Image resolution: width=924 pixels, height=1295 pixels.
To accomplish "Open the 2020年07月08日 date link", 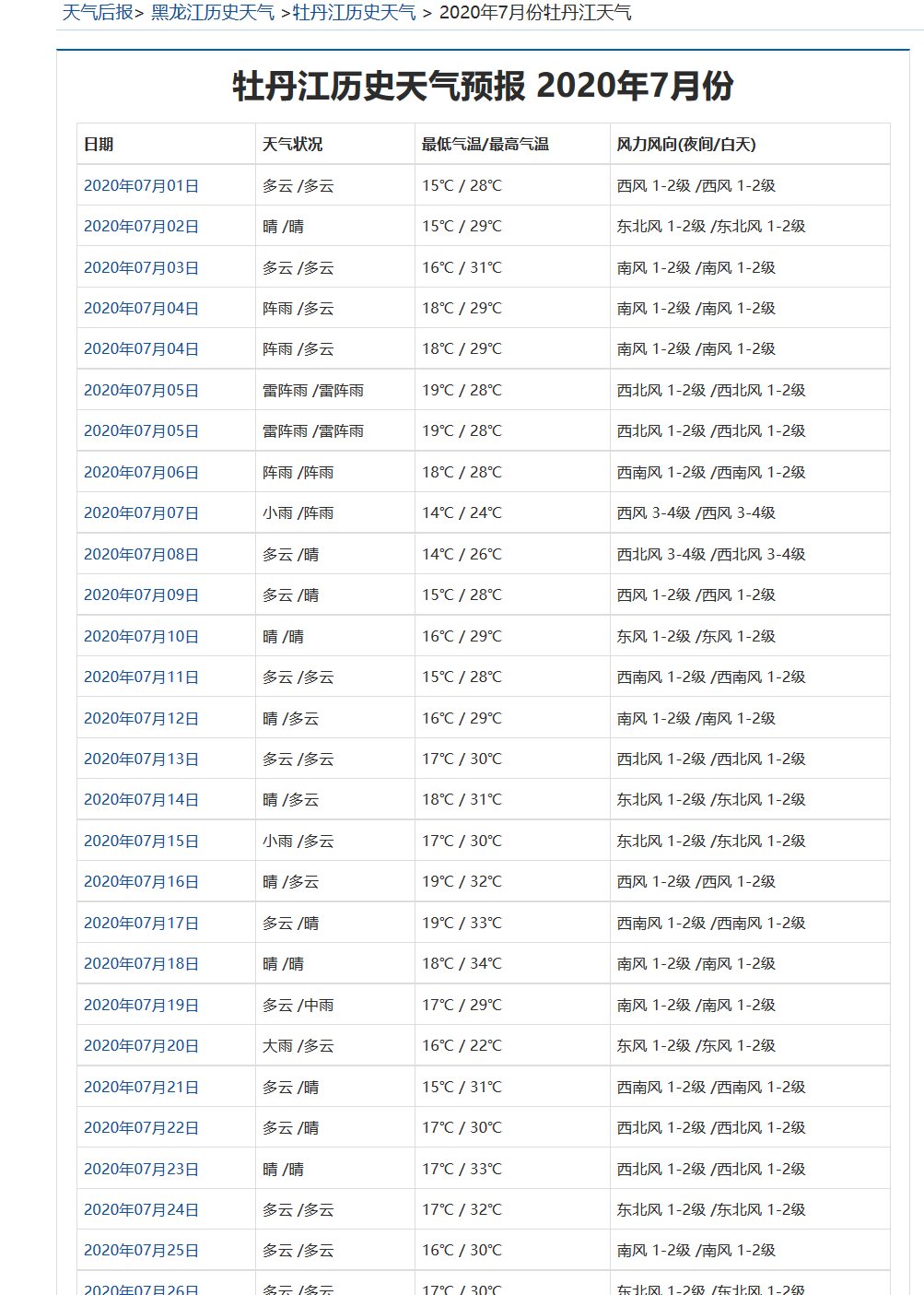I will pyautogui.click(x=141, y=555).
